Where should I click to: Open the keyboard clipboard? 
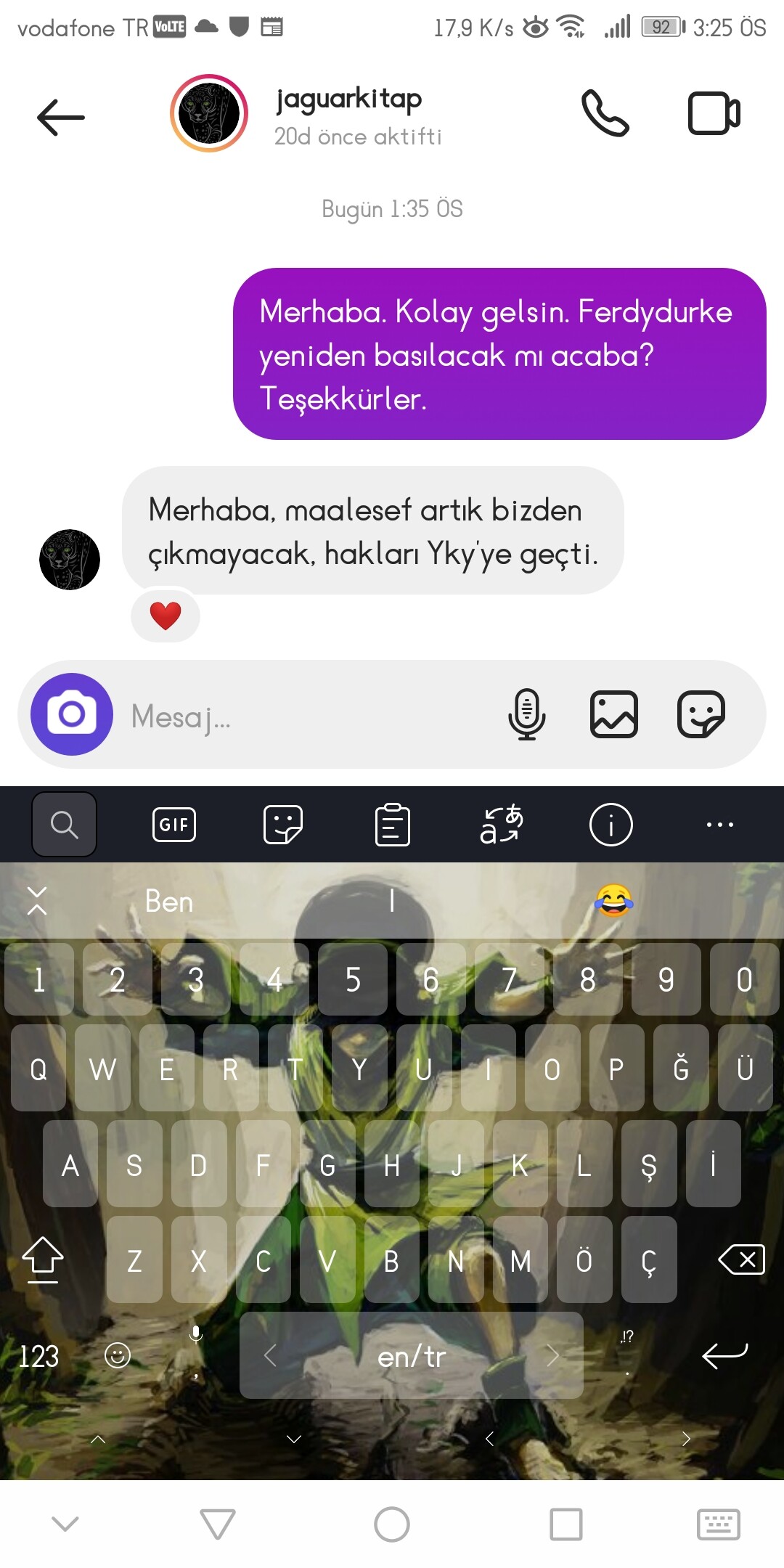coord(393,825)
